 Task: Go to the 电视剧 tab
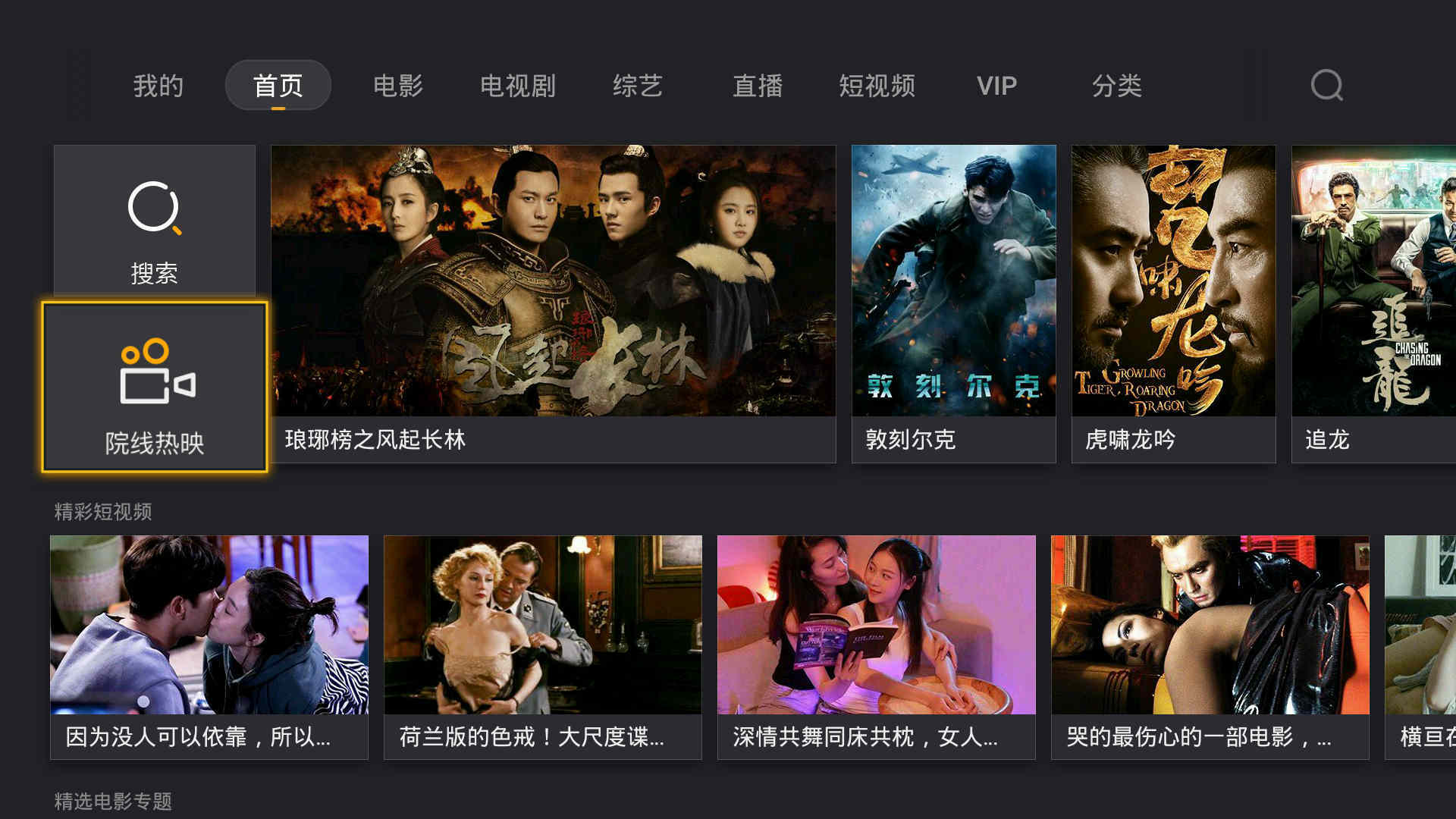point(518,86)
